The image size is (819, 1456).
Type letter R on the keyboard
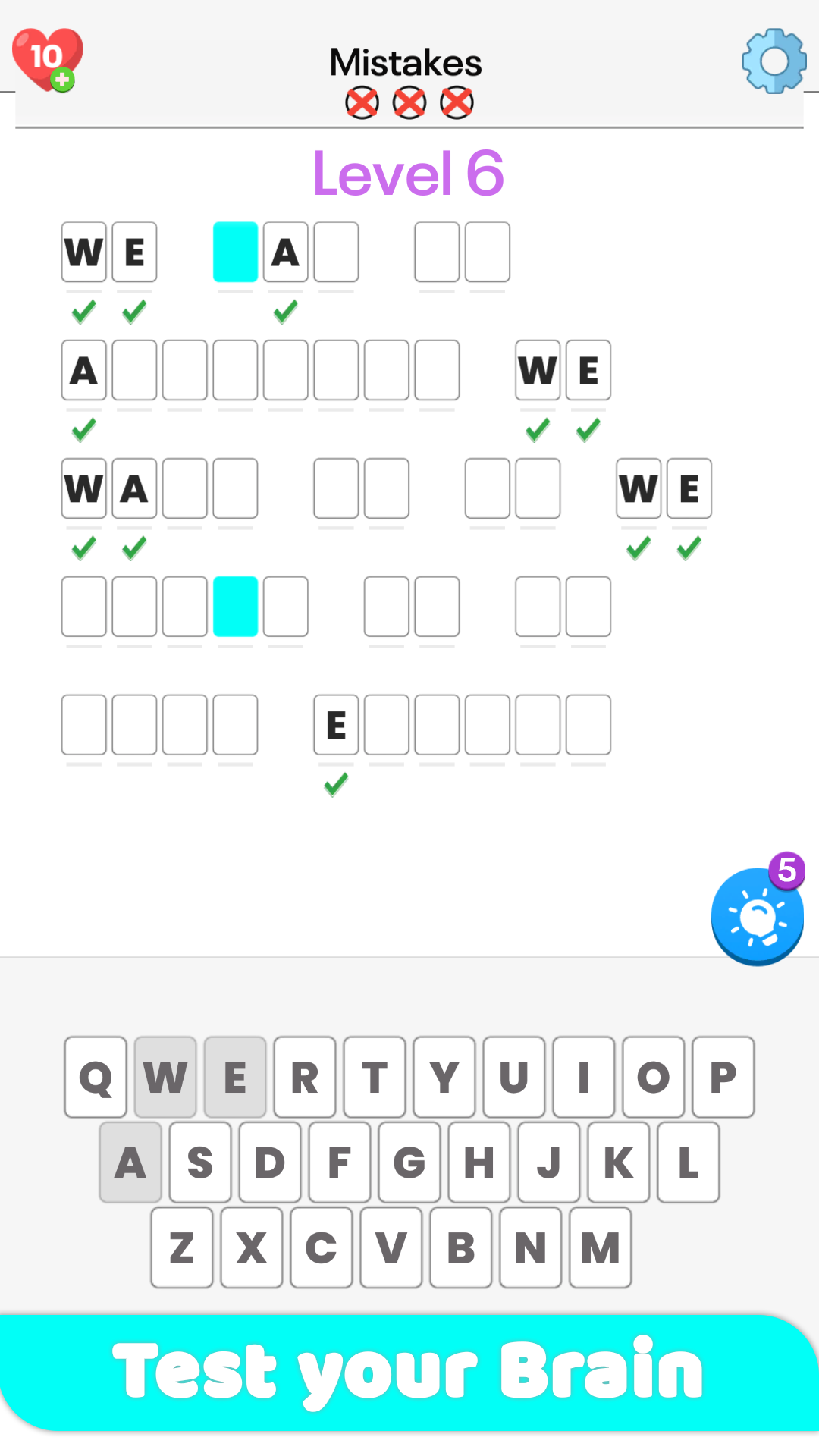305,1077
